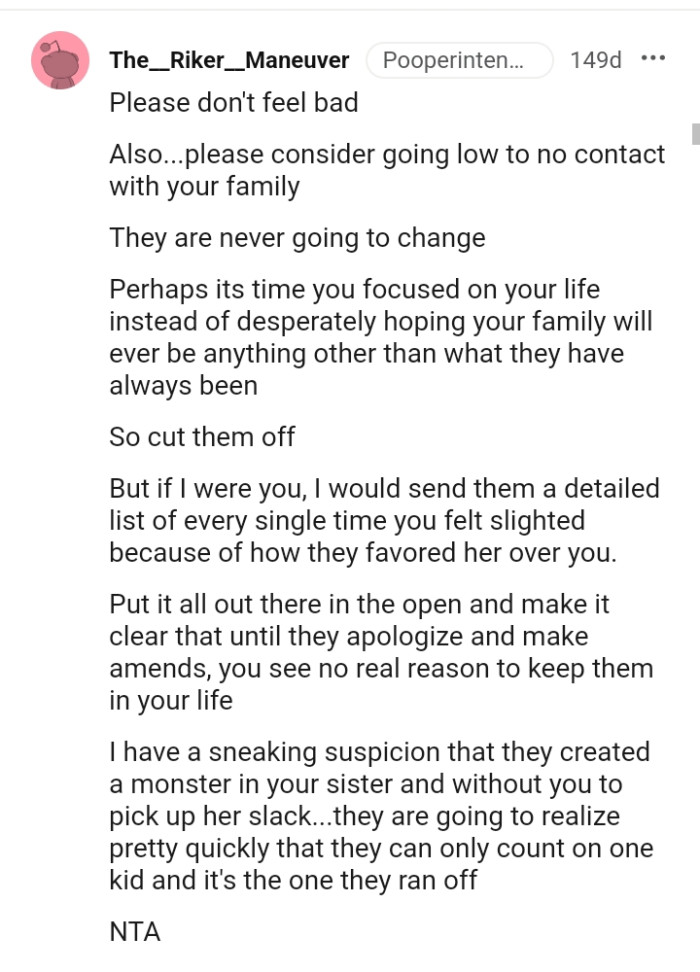Open The__Riker__Maneuver's avatar
This screenshot has height=972, width=700.
(x=60, y=60)
